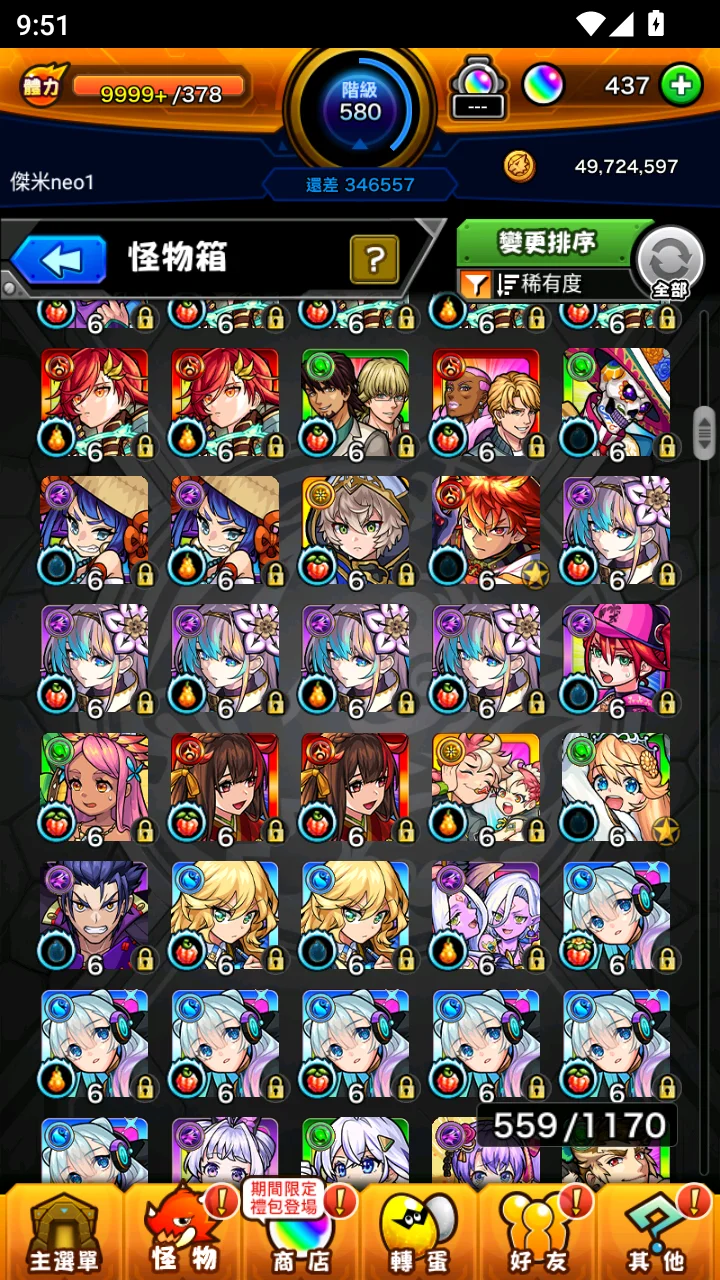Choose the green-eyed hooded monster tile
The image size is (720, 1280).
click(355, 532)
